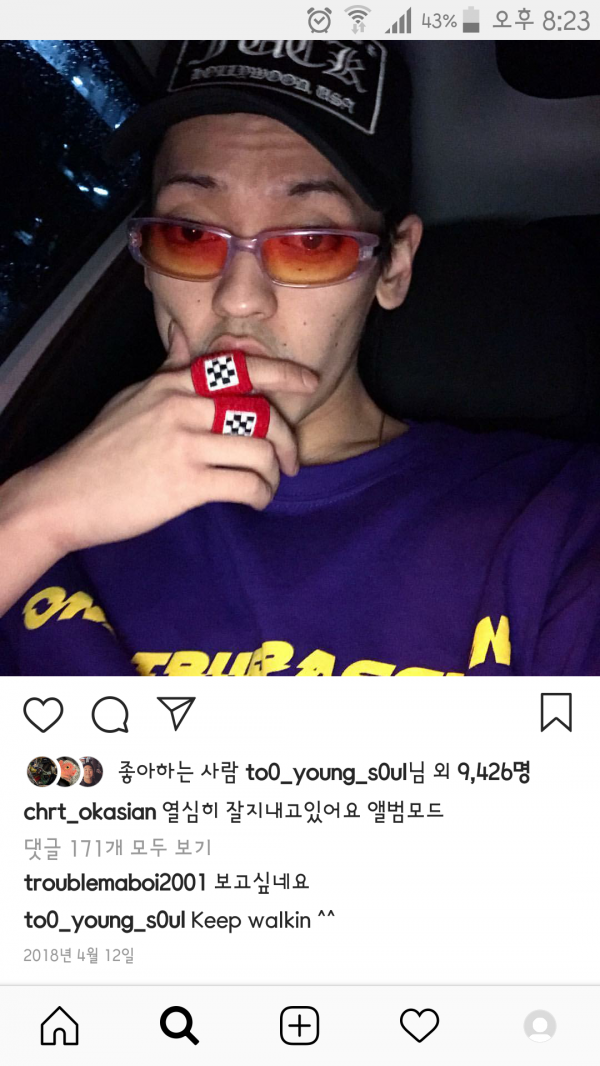This screenshot has width=600, height=1066.
Task: Create a new post with the plus tab
Action: click(x=299, y=1026)
